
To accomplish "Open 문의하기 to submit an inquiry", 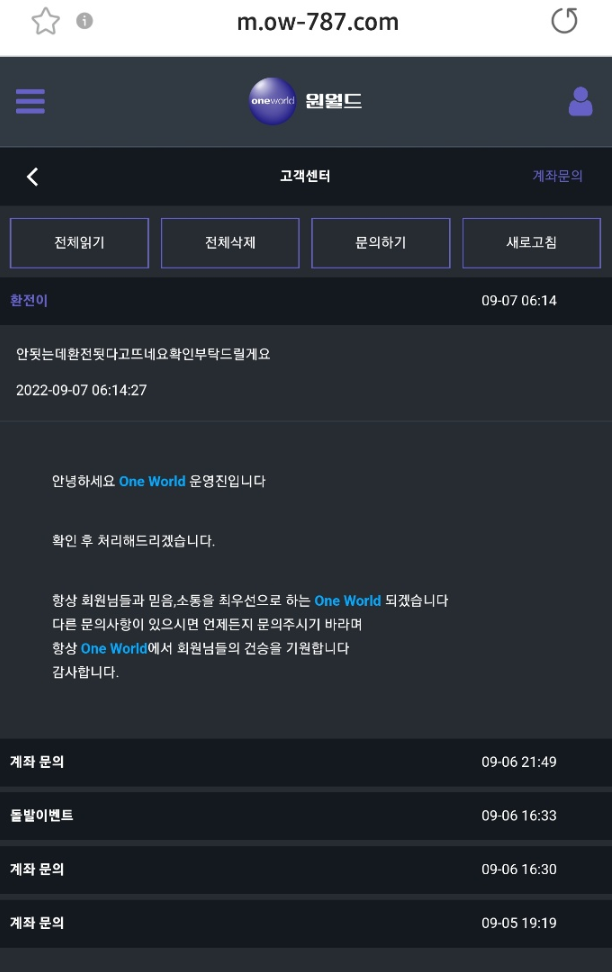I will [x=381, y=243].
